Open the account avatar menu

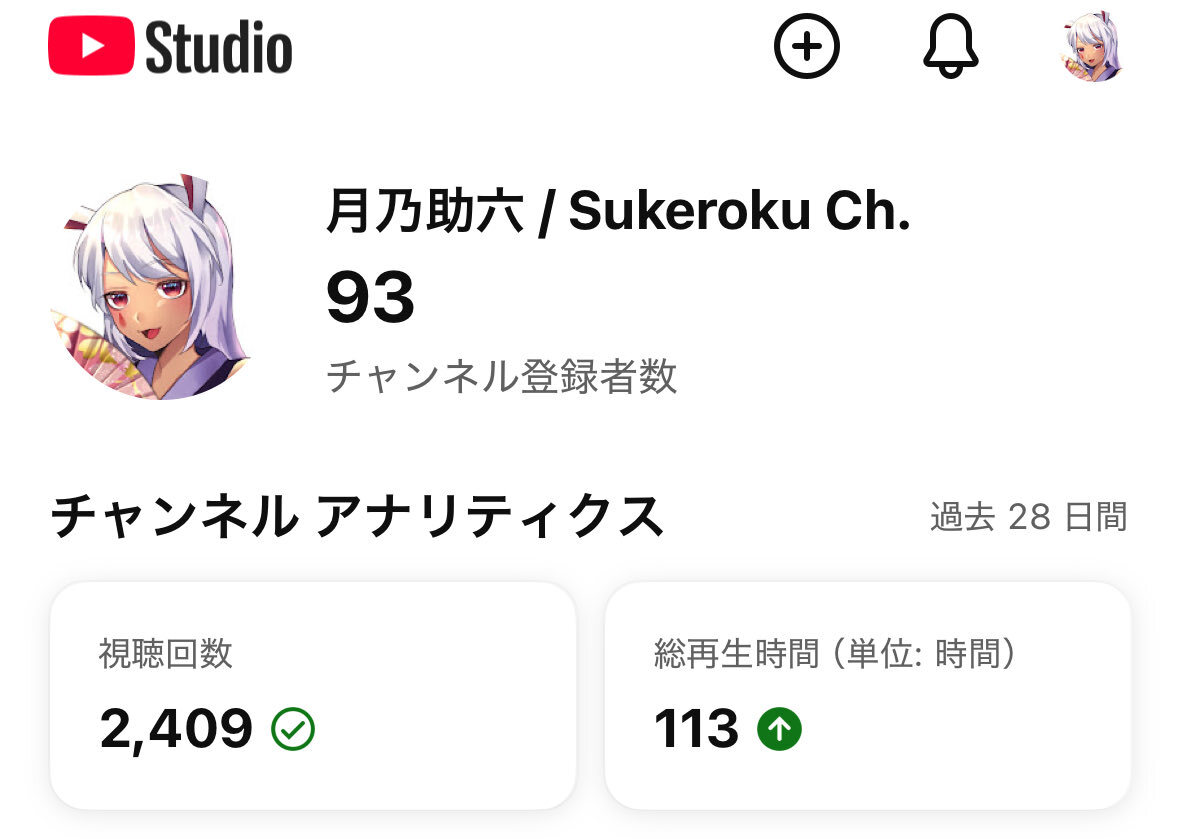(x=1093, y=47)
